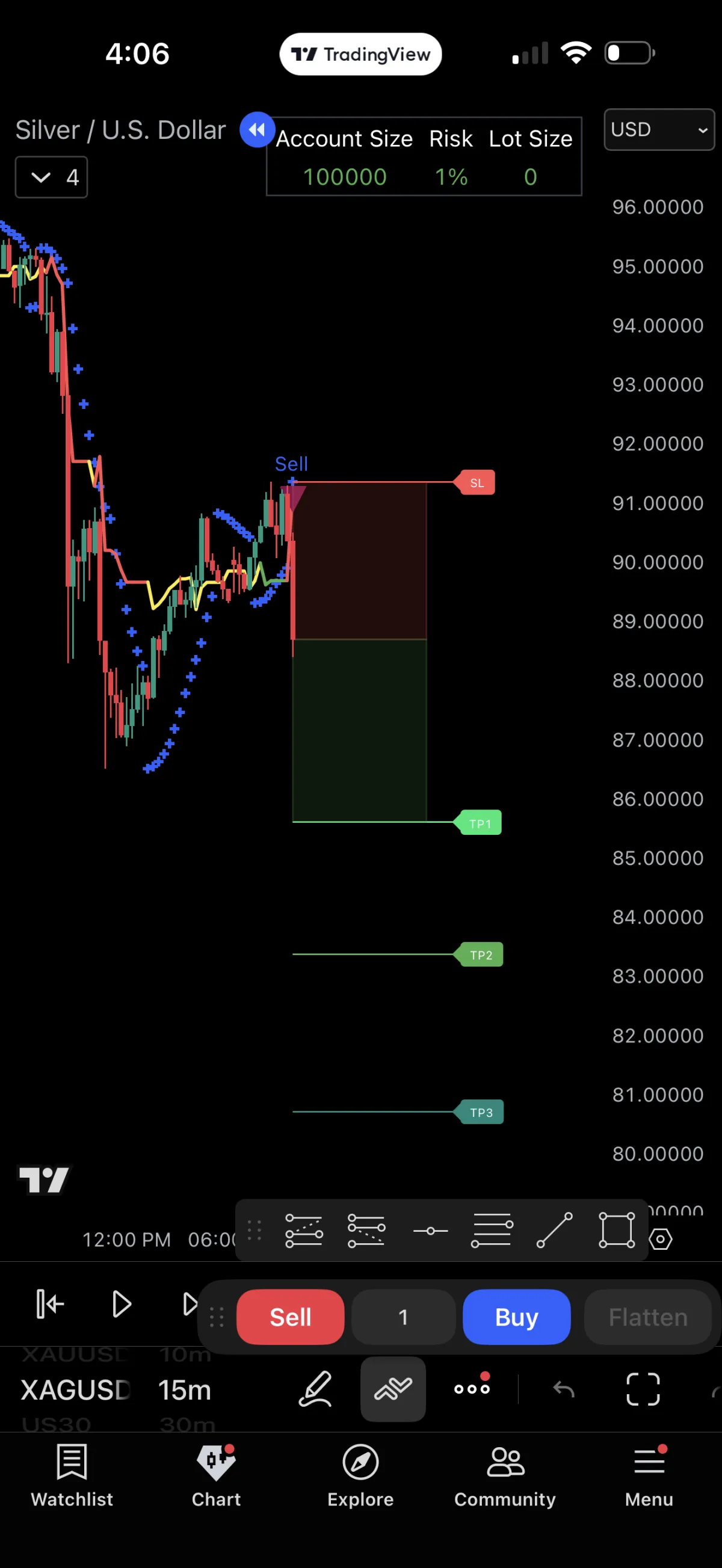
Task: Undo the last chart action
Action: [564, 1389]
